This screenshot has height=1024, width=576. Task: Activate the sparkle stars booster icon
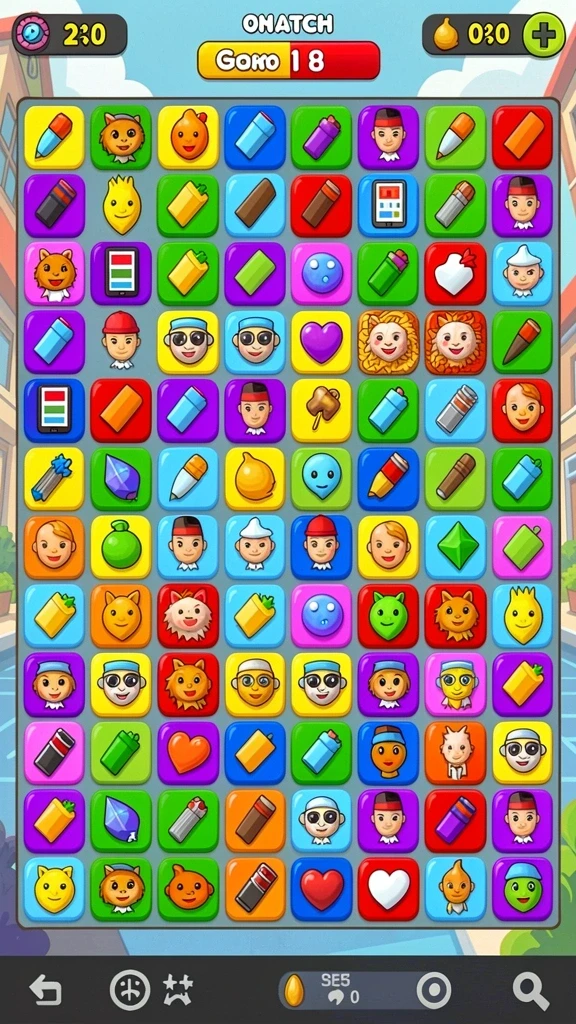tap(178, 991)
